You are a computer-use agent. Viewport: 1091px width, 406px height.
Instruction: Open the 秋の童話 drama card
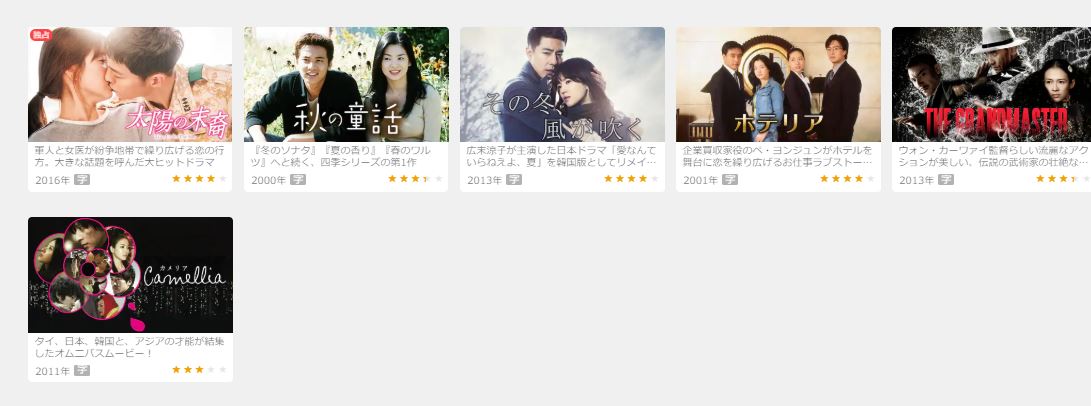(346, 85)
